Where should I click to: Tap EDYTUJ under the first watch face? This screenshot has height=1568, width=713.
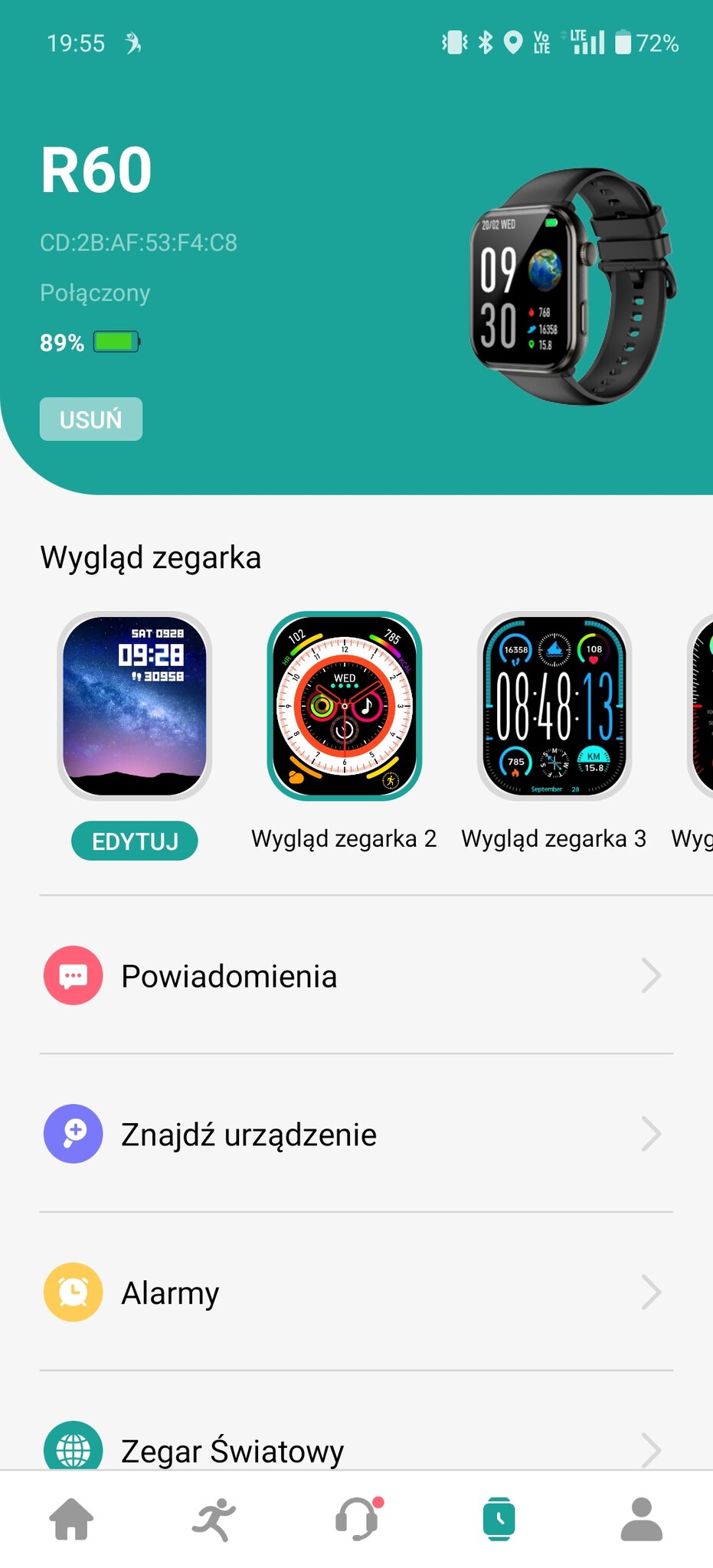[x=135, y=841]
